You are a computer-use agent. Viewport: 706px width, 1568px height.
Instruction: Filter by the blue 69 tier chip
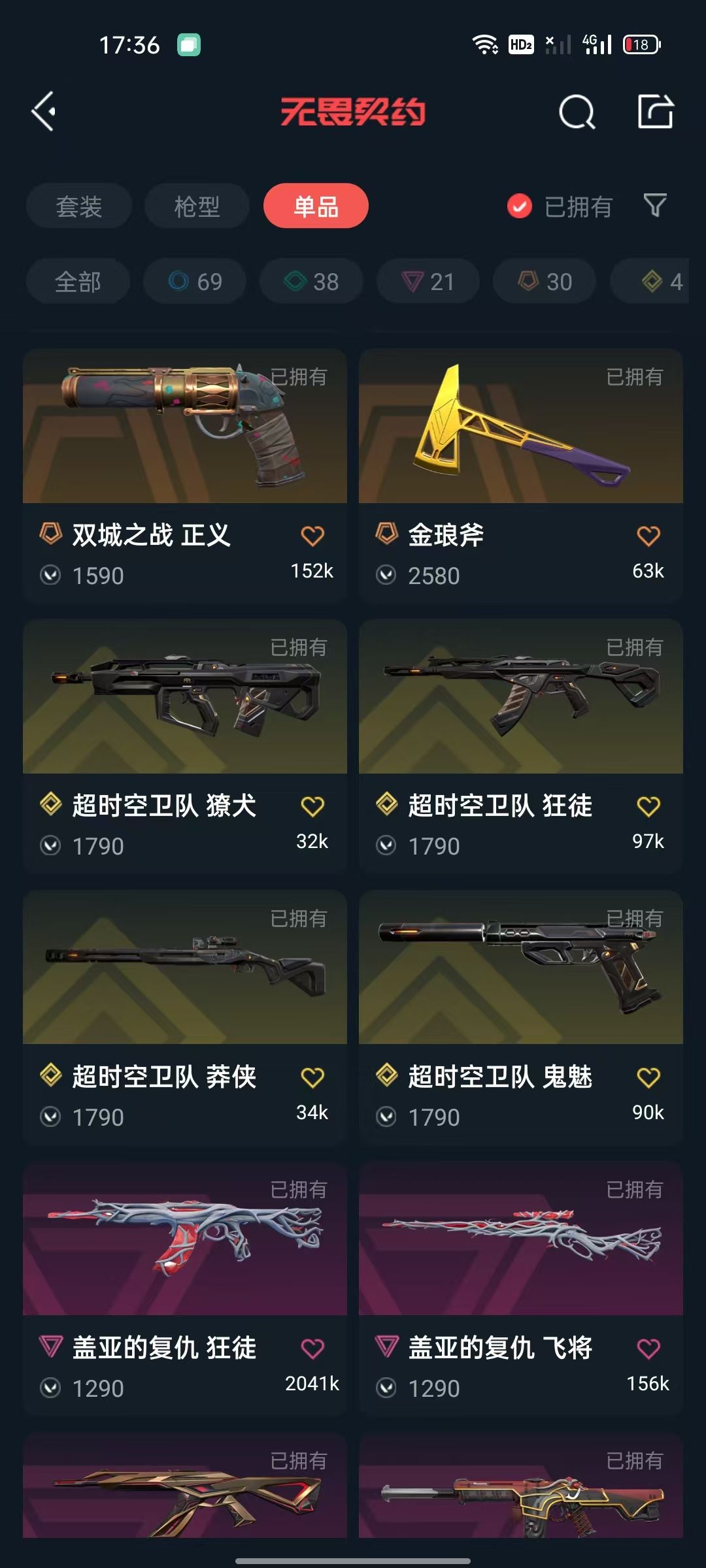coord(195,282)
